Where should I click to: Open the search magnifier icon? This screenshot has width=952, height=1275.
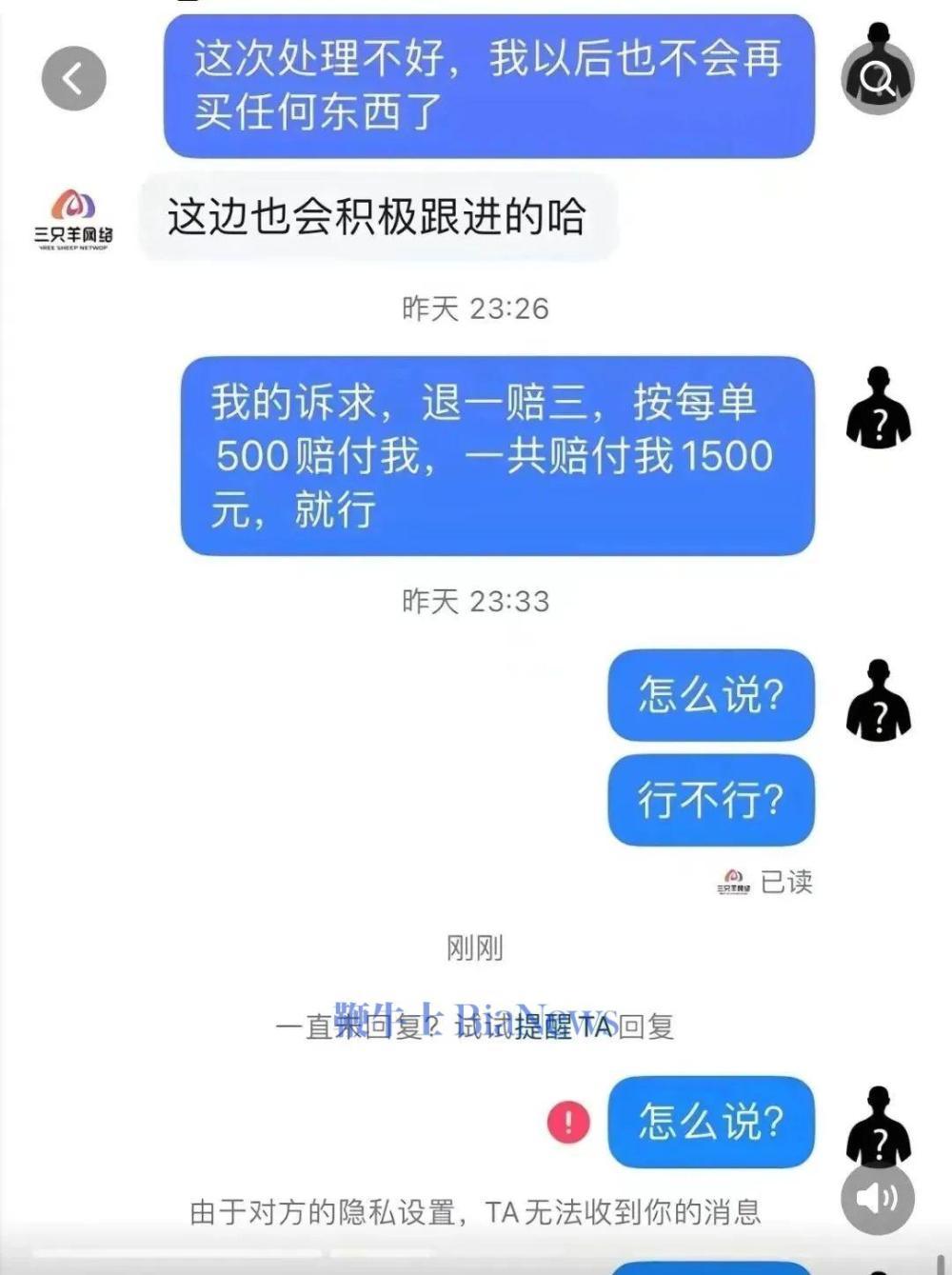[878, 79]
